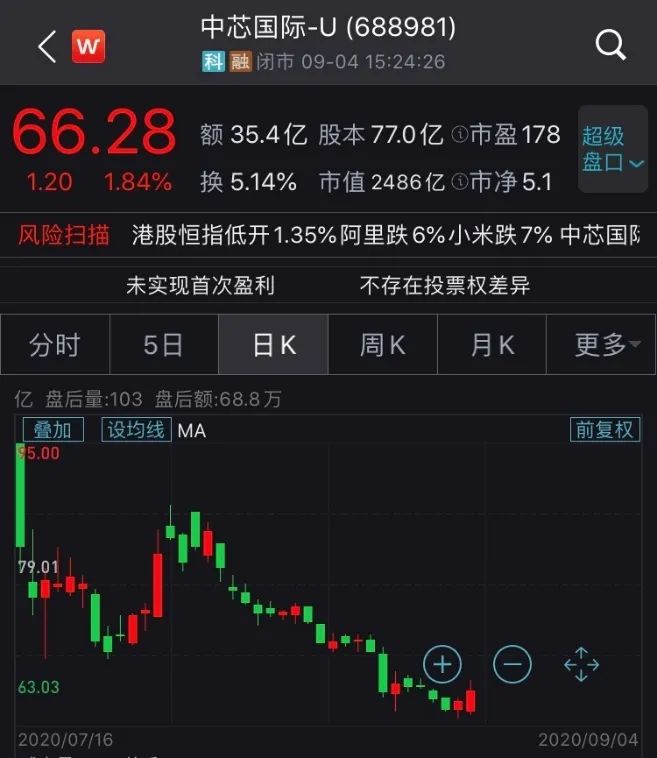657x758 pixels.
Task: Open the 风险扫描 news ticker
Action: [64, 236]
